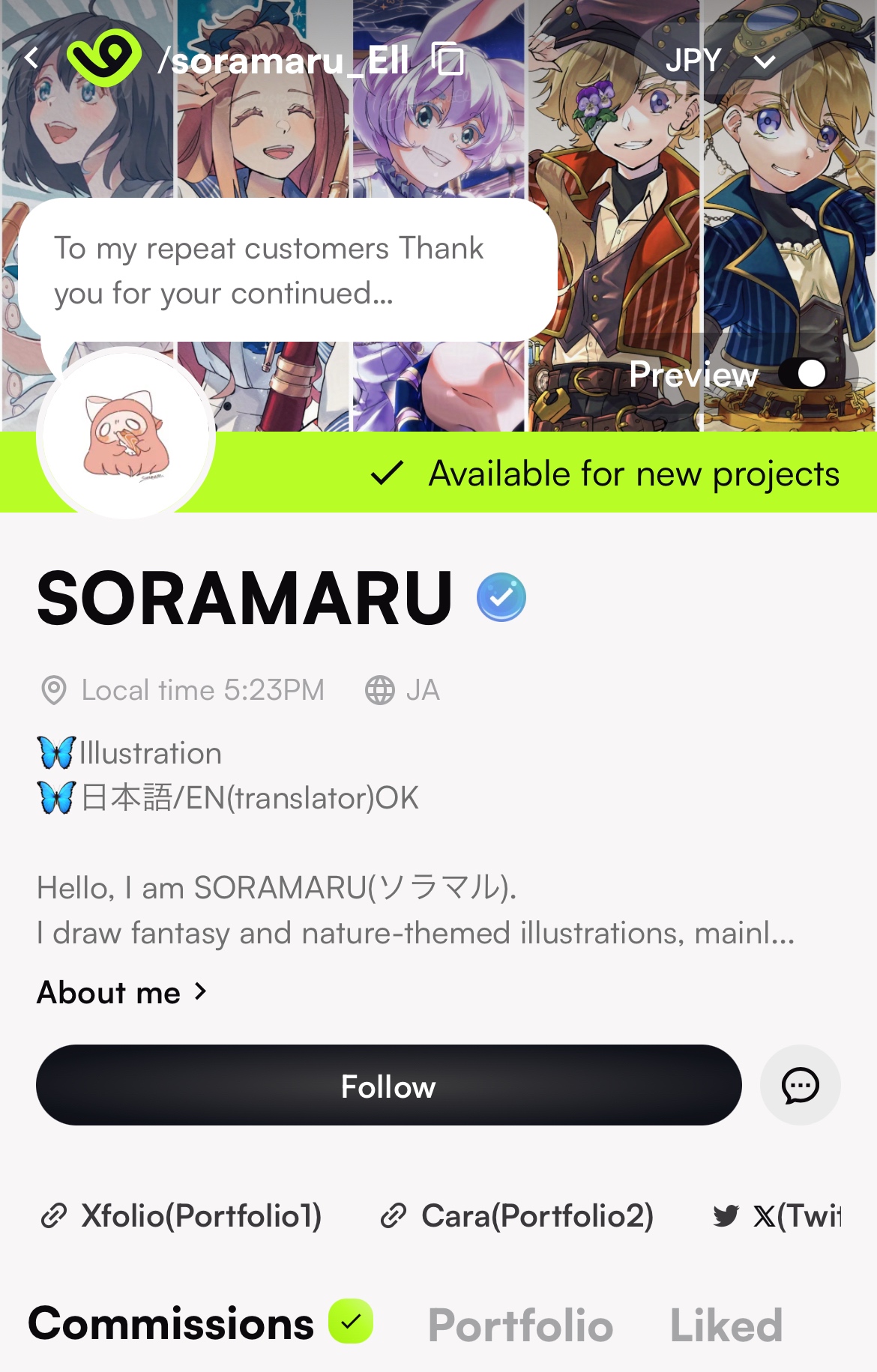Open the Xfolio(Portfolio1) link

tap(182, 1215)
